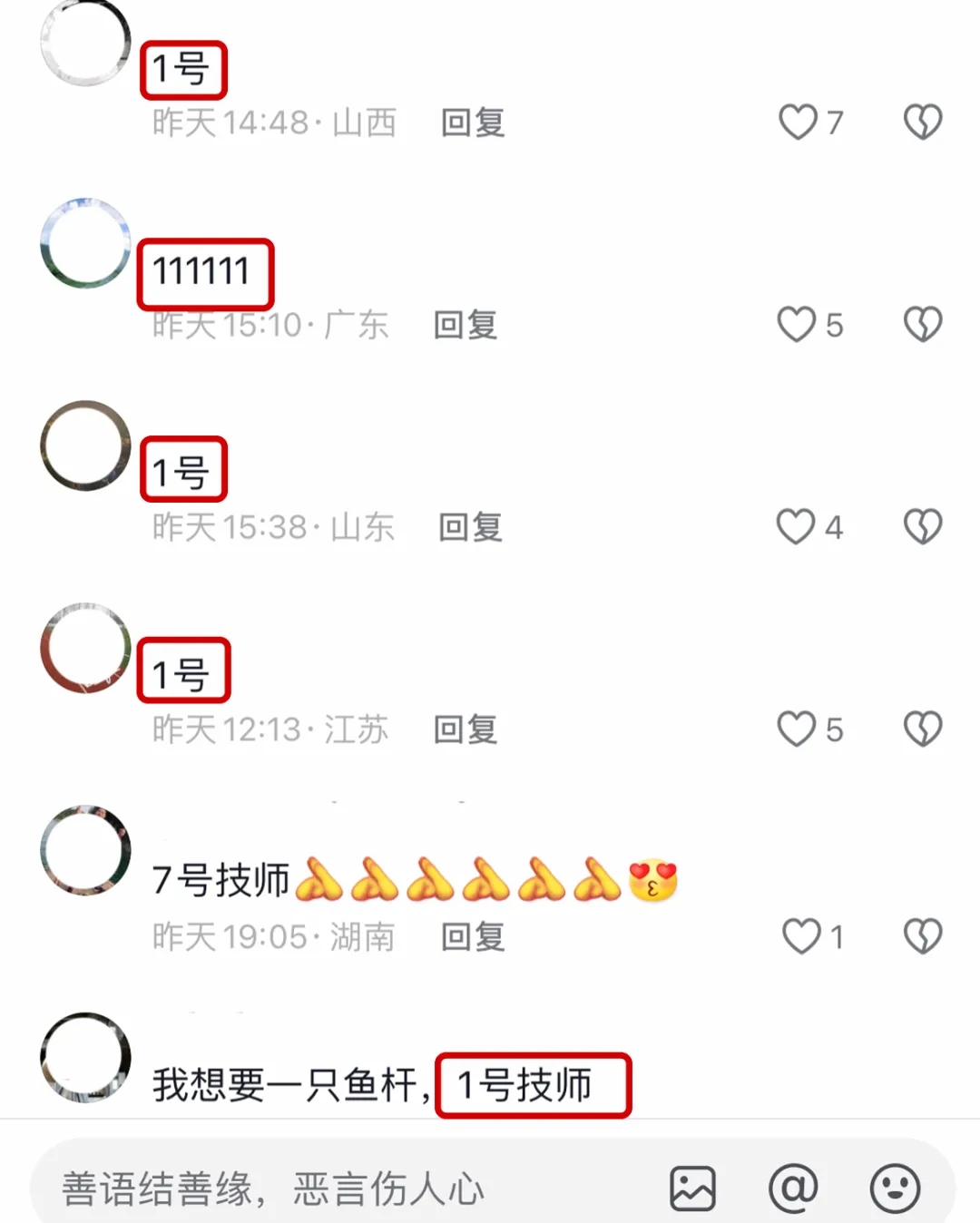Reply to the 山西 comment
This screenshot has width=980, height=1223.
point(473,122)
